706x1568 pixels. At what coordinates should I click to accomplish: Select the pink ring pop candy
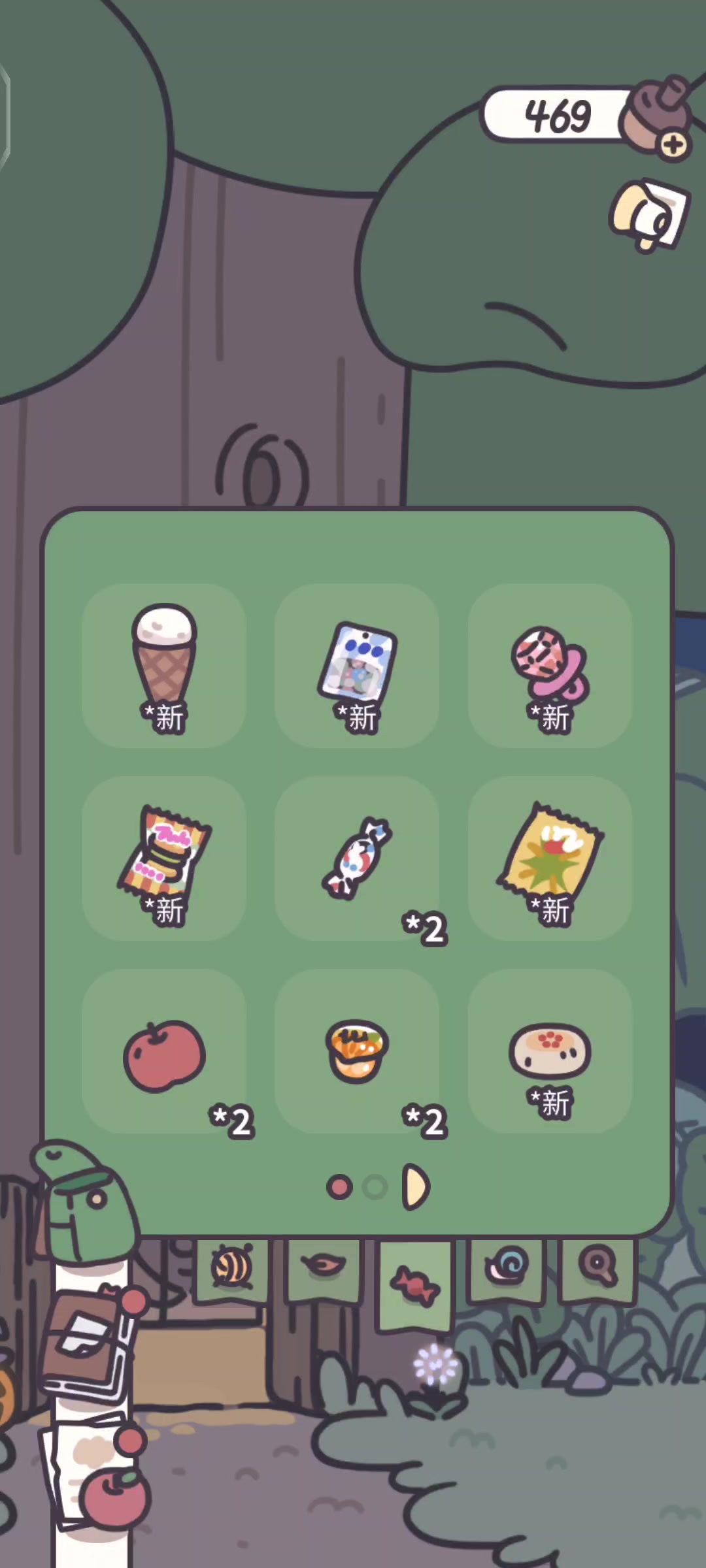(550, 665)
